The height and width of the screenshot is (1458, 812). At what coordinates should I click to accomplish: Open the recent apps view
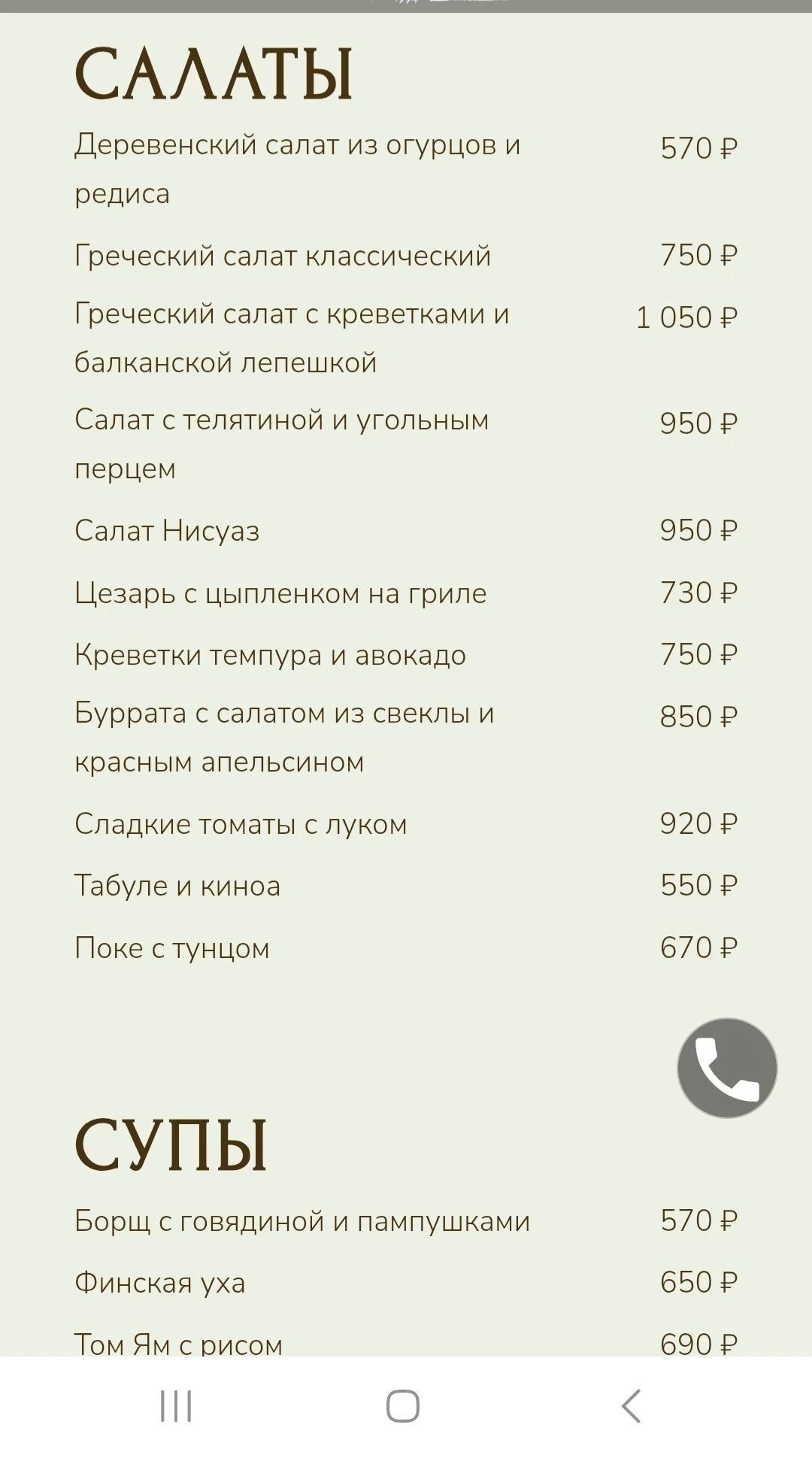point(176,1405)
